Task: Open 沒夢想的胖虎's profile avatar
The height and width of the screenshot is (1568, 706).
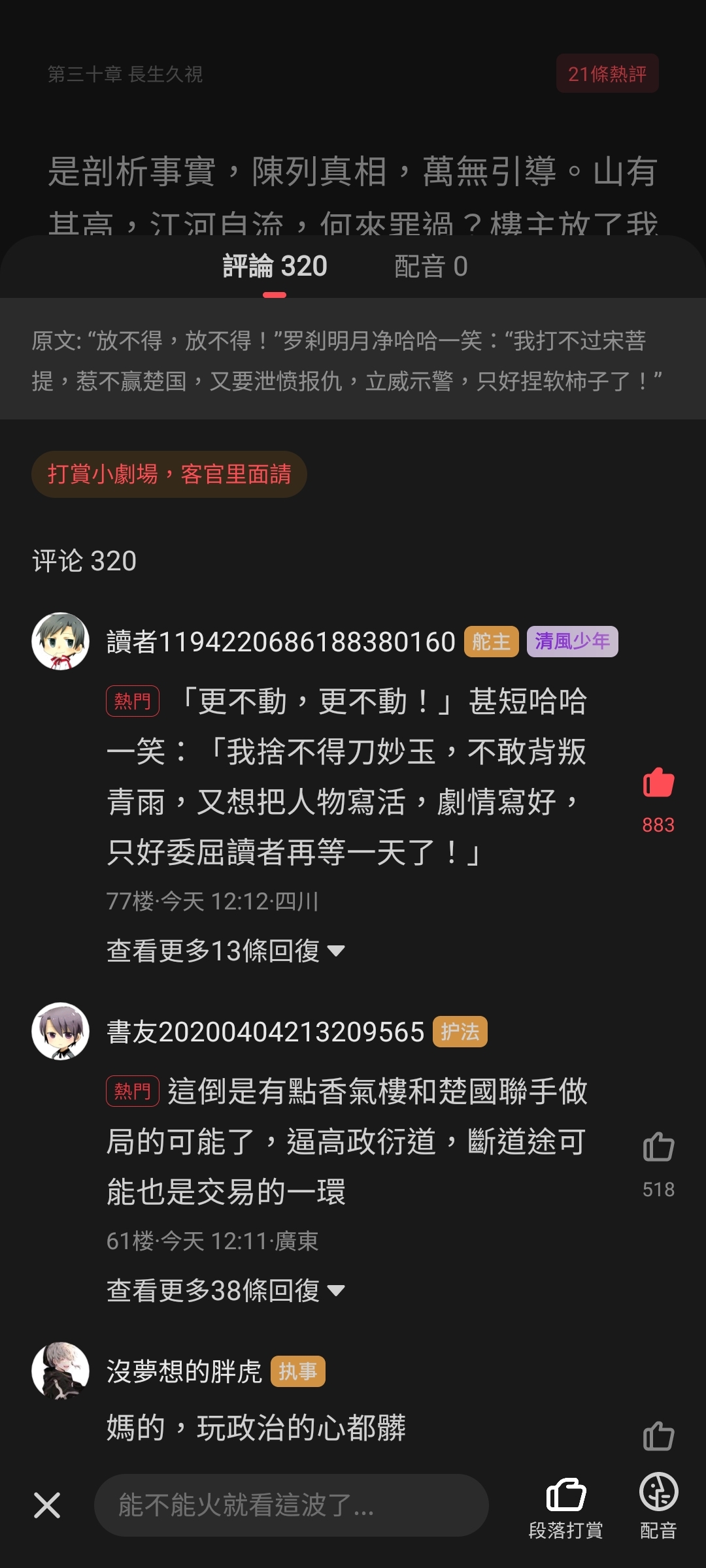Action: pyautogui.click(x=61, y=1371)
